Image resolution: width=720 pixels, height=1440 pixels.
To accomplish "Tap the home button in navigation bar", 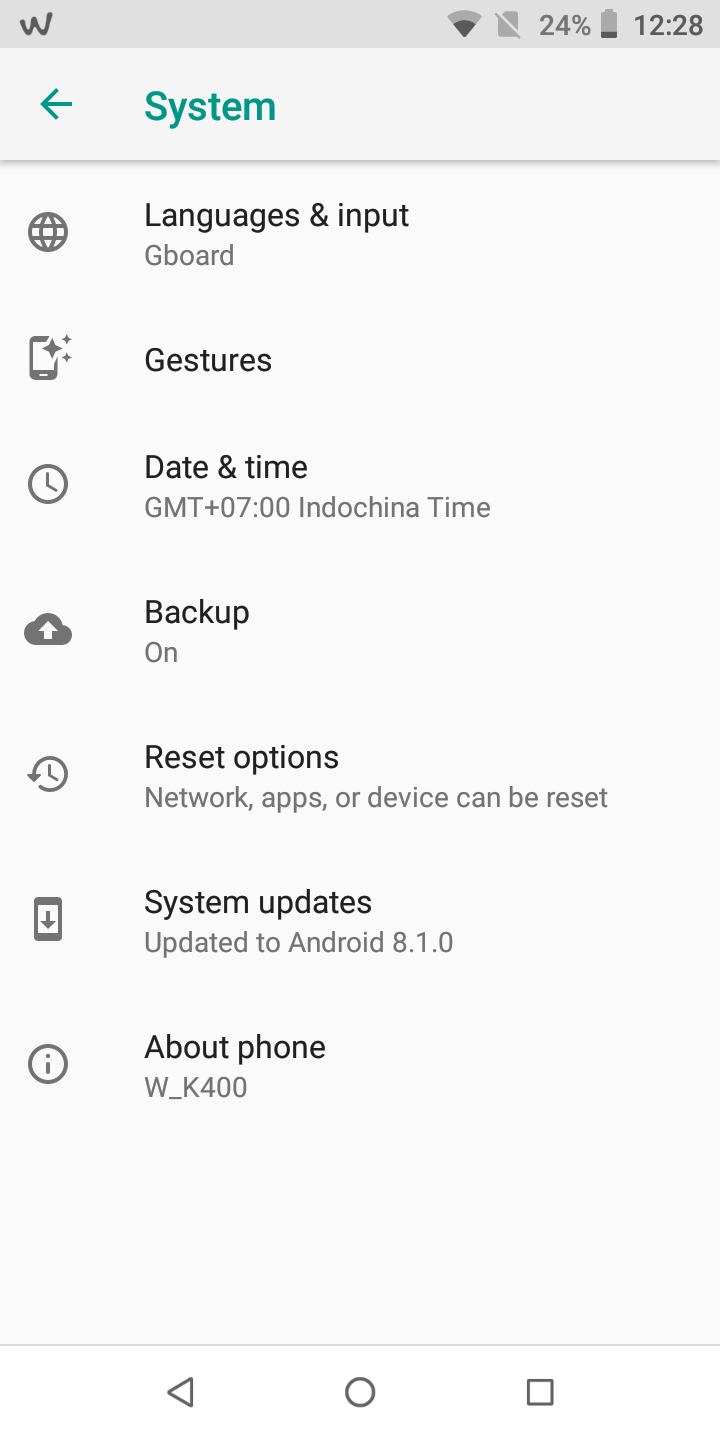I will [x=360, y=1392].
